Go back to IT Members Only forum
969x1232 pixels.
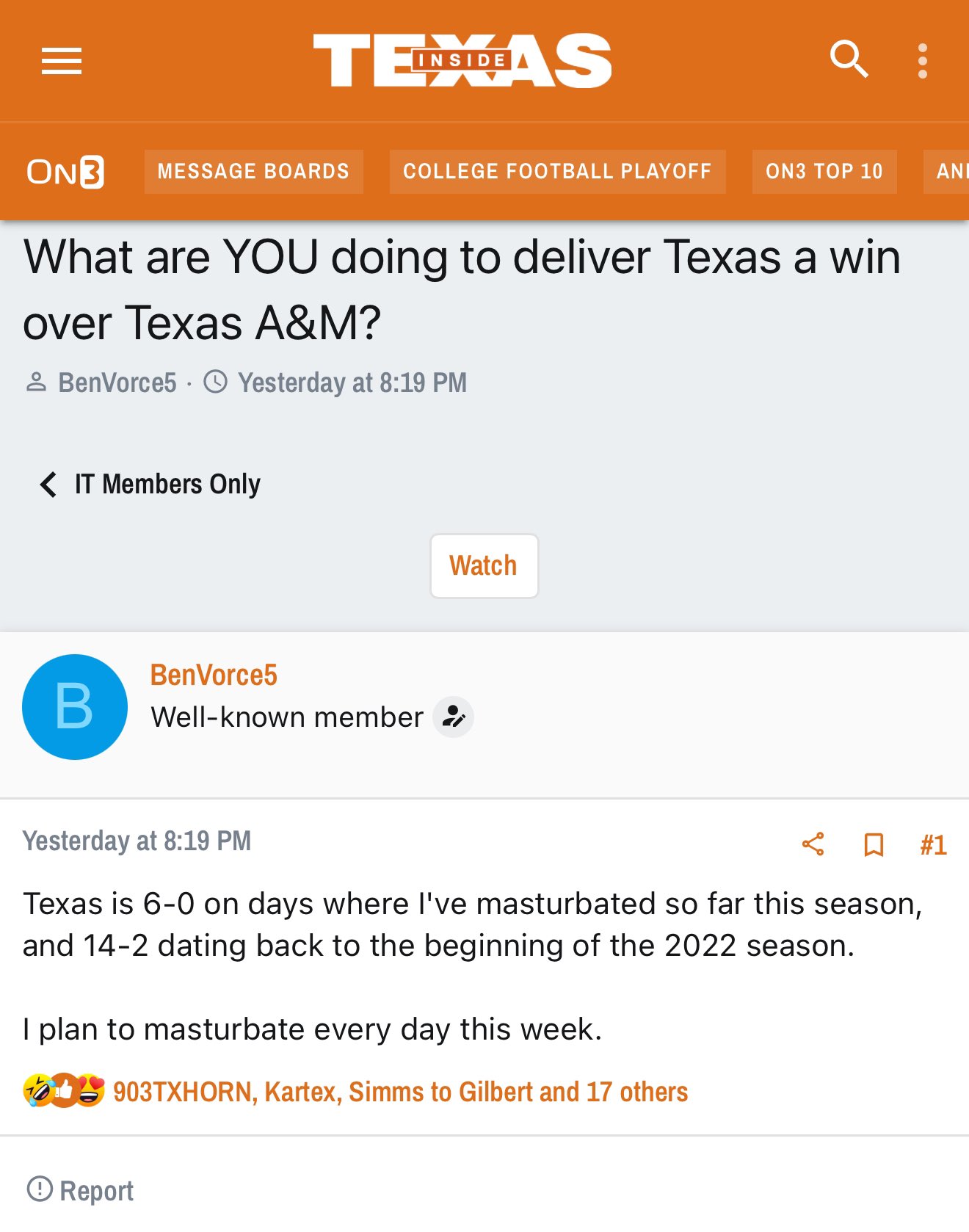(x=151, y=485)
